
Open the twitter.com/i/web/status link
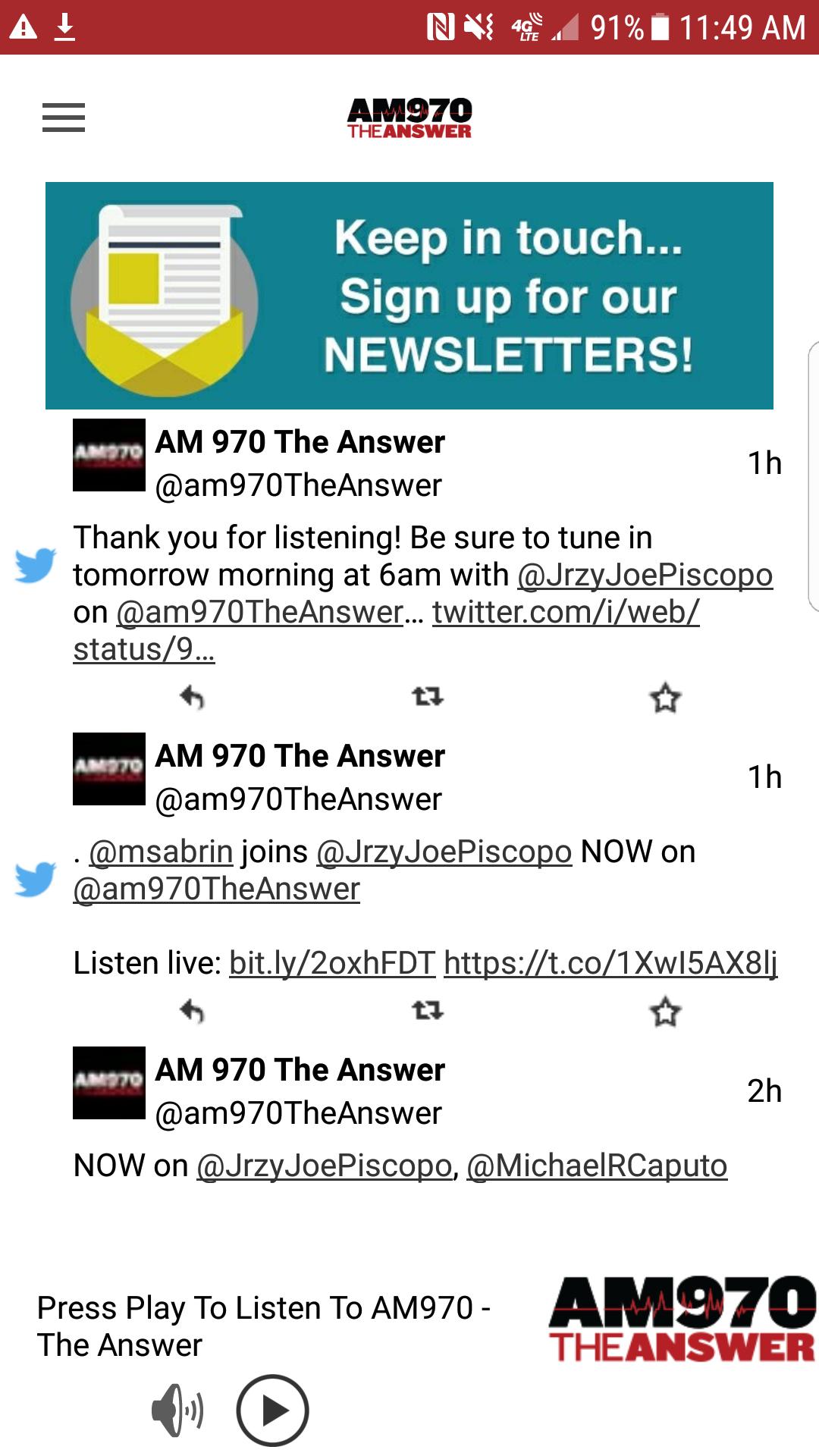pyautogui.click(x=565, y=612)
